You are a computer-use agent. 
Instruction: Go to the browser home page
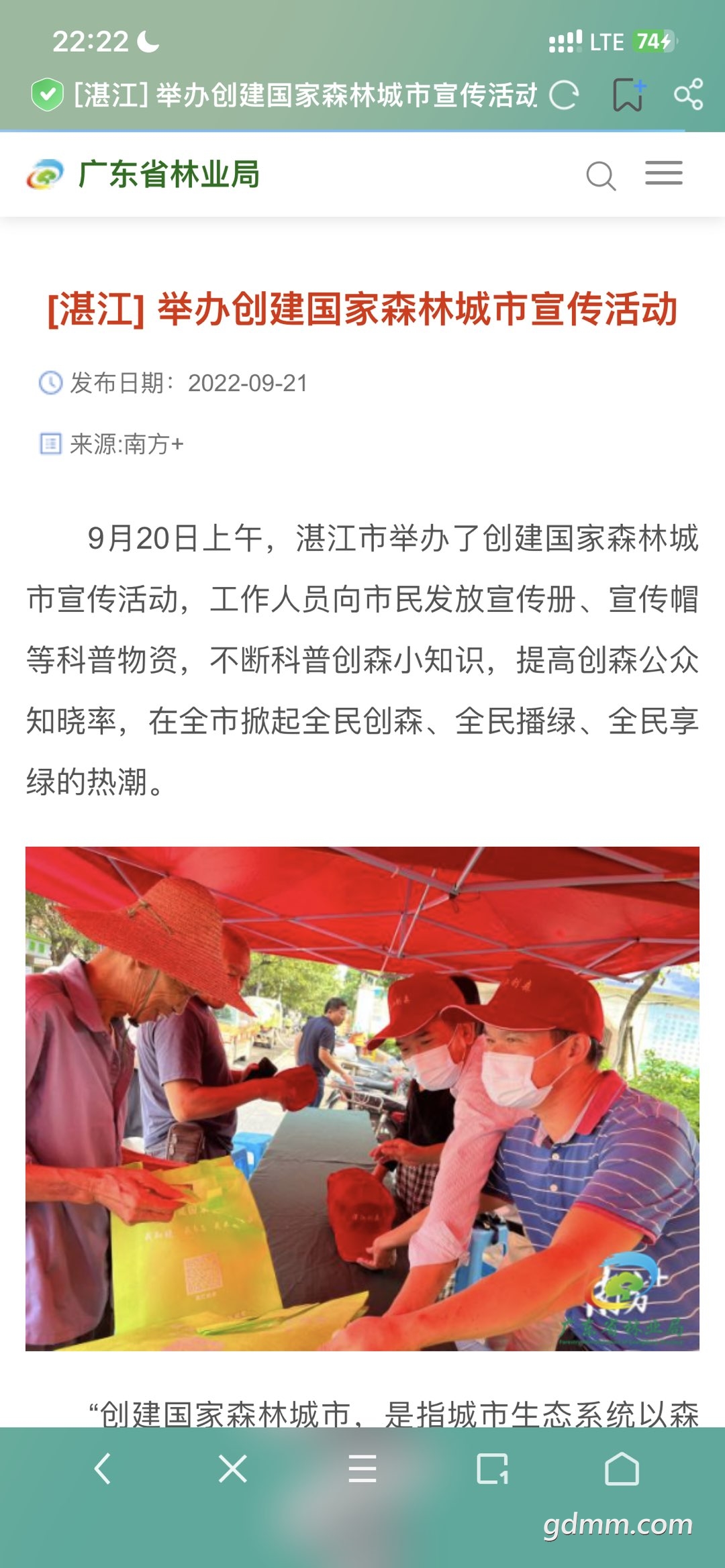pos(622,1469)
